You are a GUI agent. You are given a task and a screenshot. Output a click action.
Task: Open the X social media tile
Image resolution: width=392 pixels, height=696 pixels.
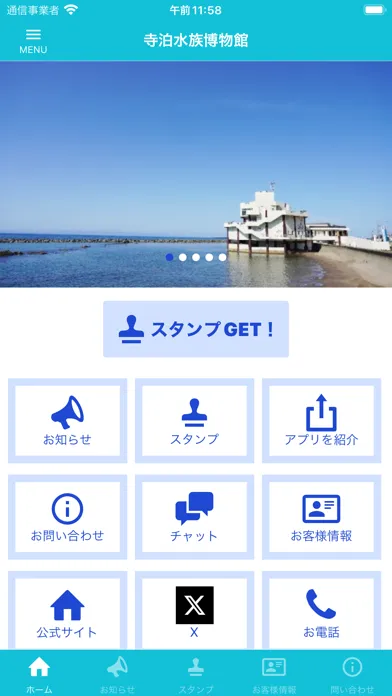pyautogui.click(x=194, y=611)
